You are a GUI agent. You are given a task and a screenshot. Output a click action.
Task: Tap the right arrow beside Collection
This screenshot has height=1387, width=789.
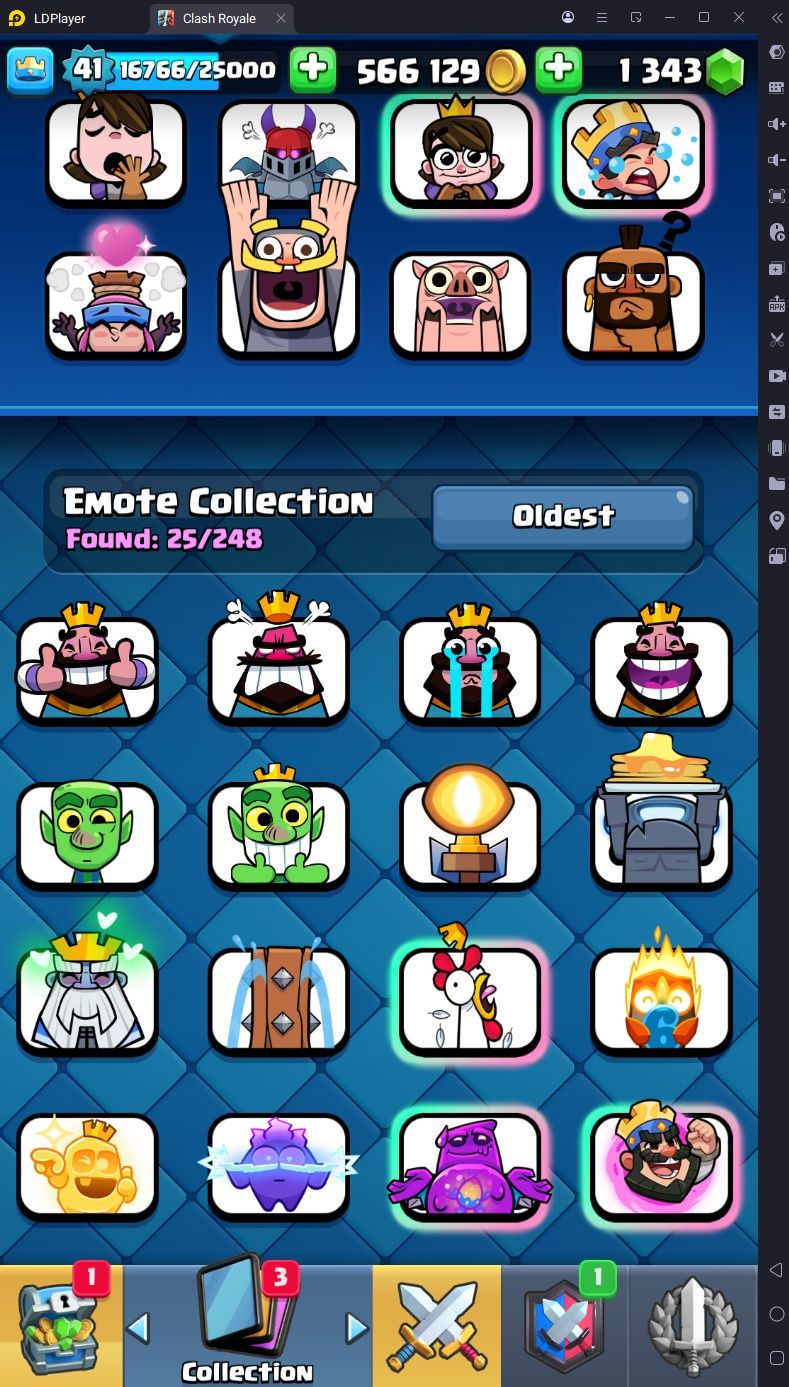(356, 1328)
